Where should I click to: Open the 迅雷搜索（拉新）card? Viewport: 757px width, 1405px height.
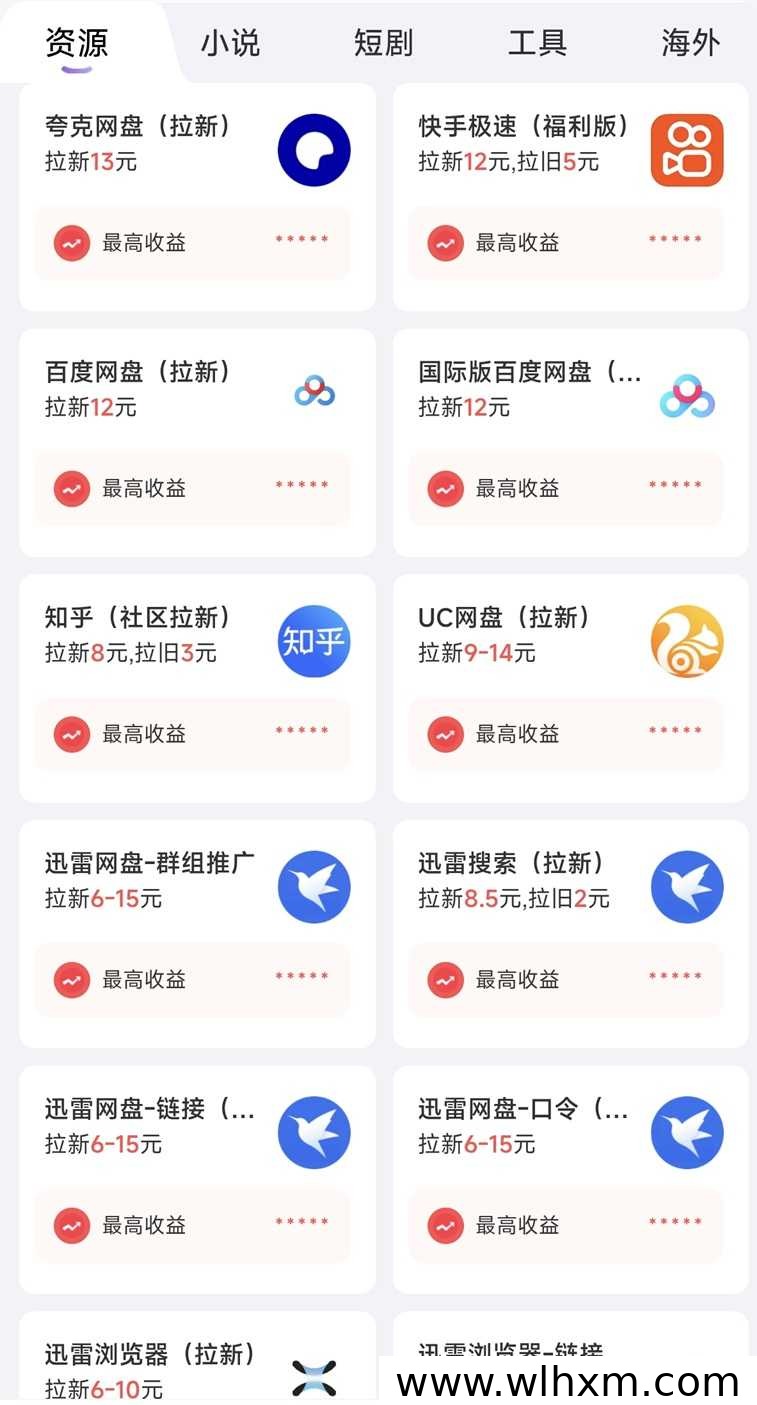pos(570,934)
